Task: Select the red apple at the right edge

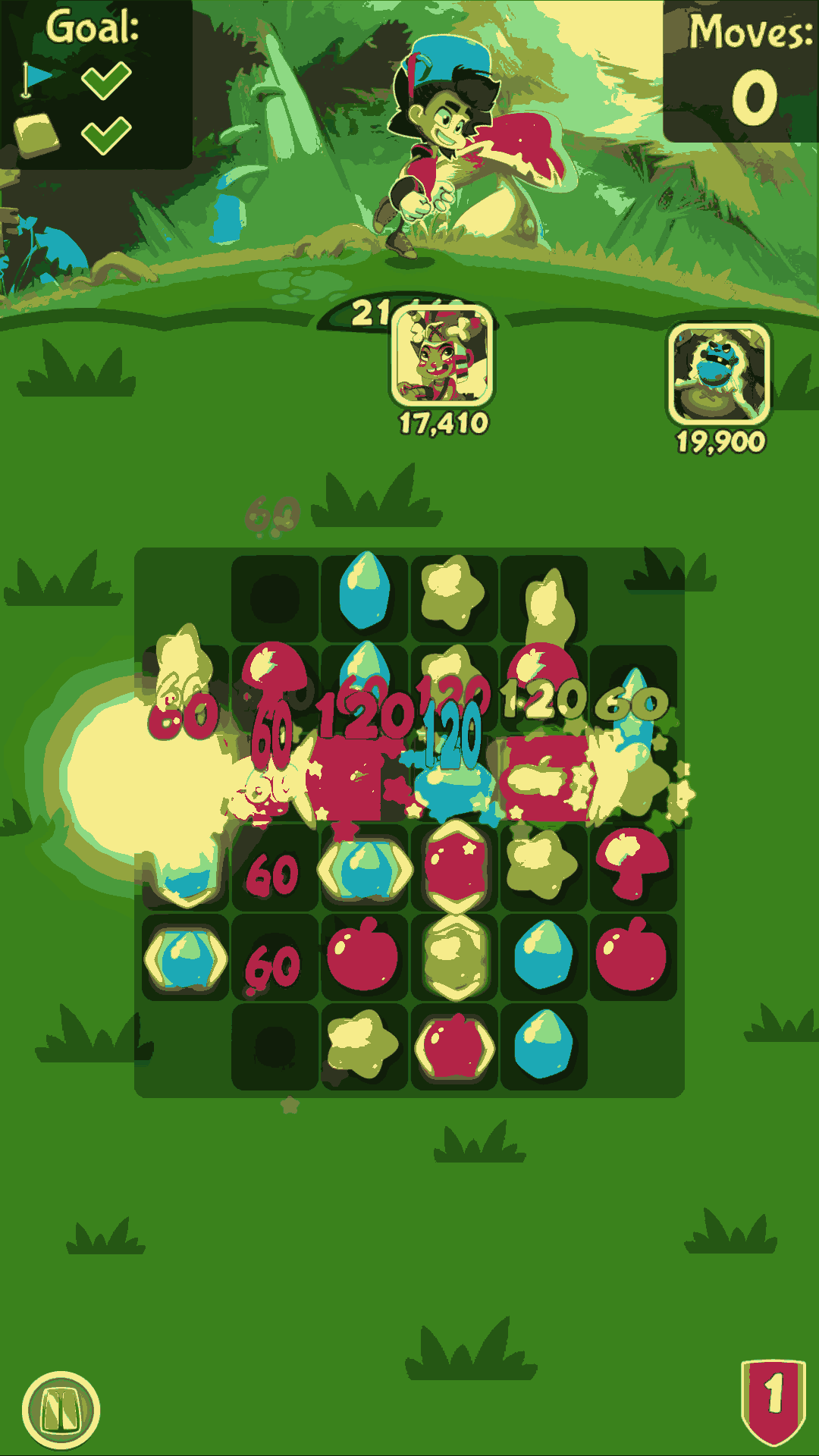Action: pyautogui.click(x=632, y=955)
